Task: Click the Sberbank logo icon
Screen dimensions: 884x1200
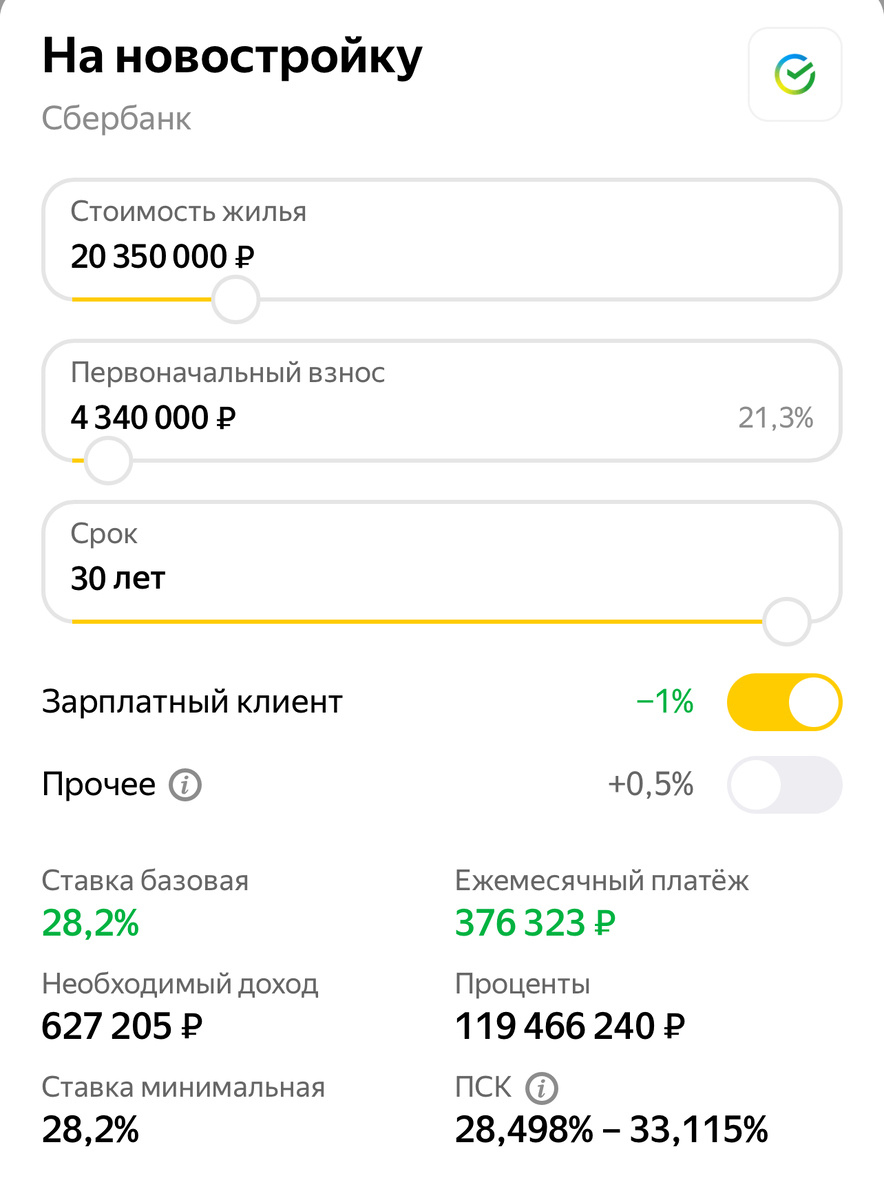Action: tap(795, 74)
